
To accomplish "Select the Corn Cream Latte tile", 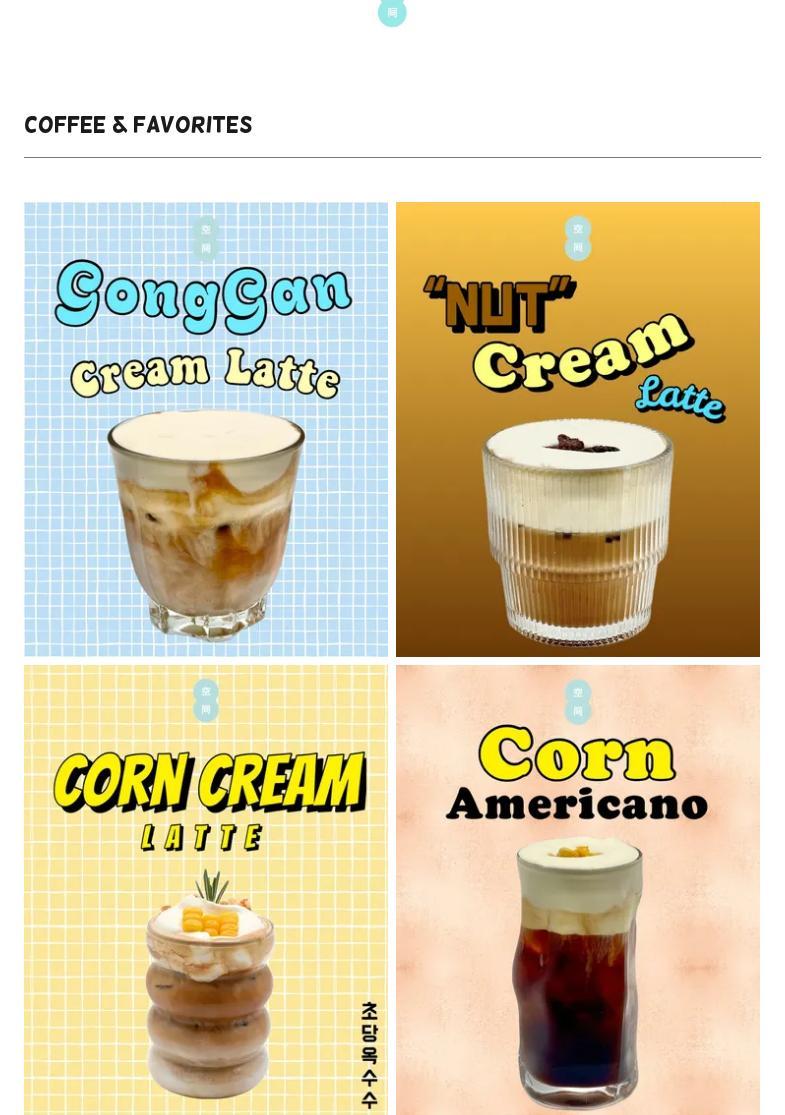I will [206, 889].
